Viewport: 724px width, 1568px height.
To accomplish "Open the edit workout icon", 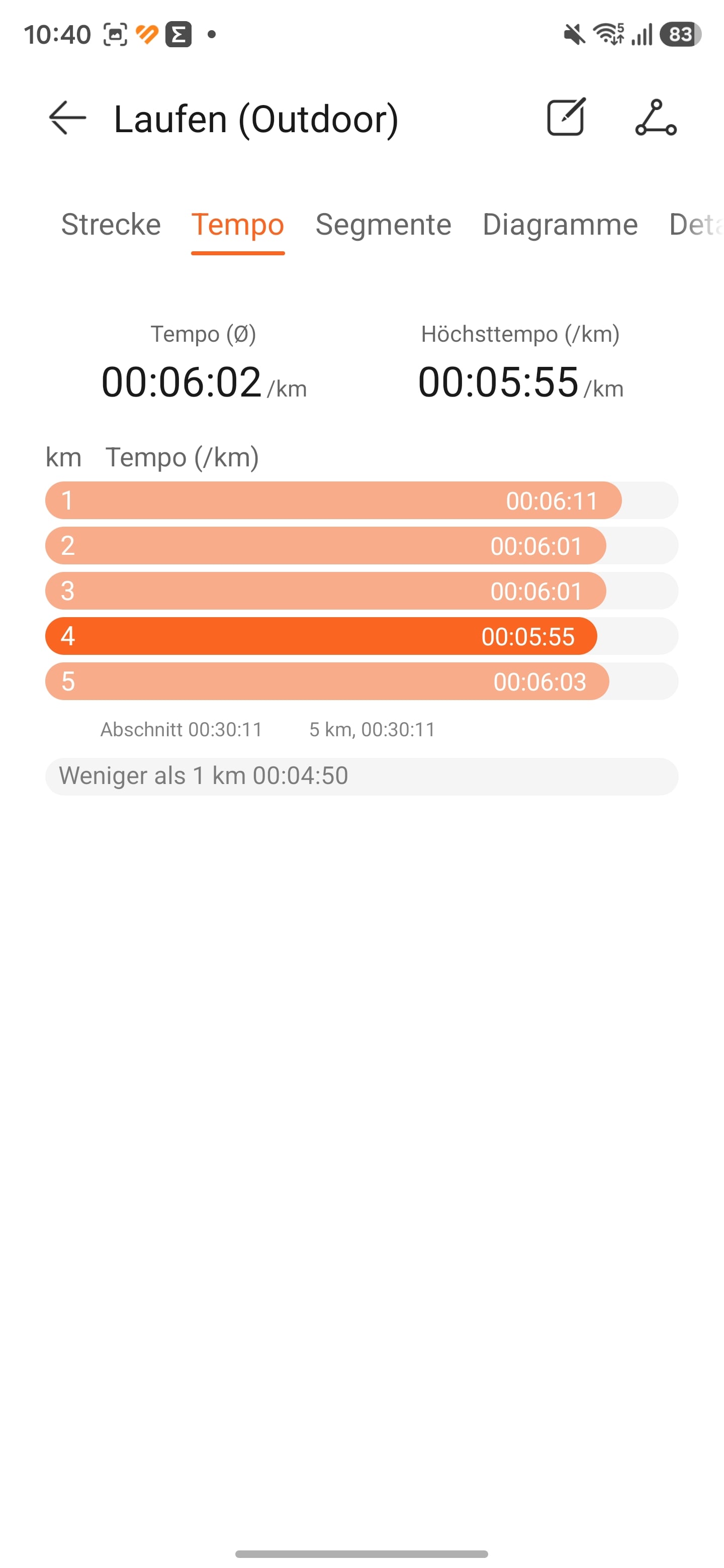I will [566, 117].
